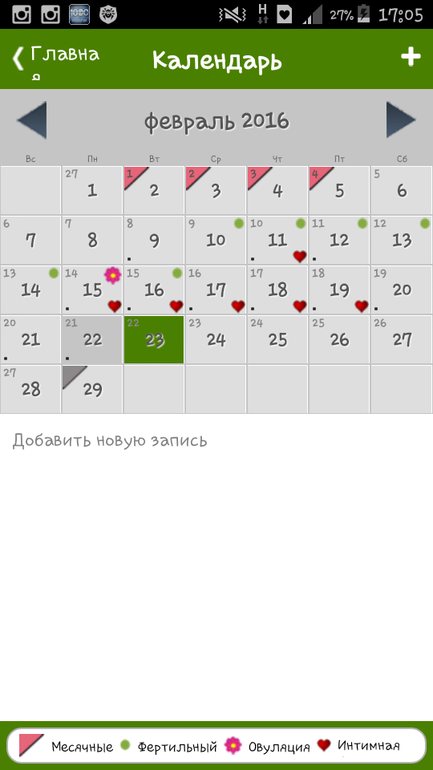Screen dimensions: 433x770
Task: Select February 19 with heart
Action: pos(339,290)
